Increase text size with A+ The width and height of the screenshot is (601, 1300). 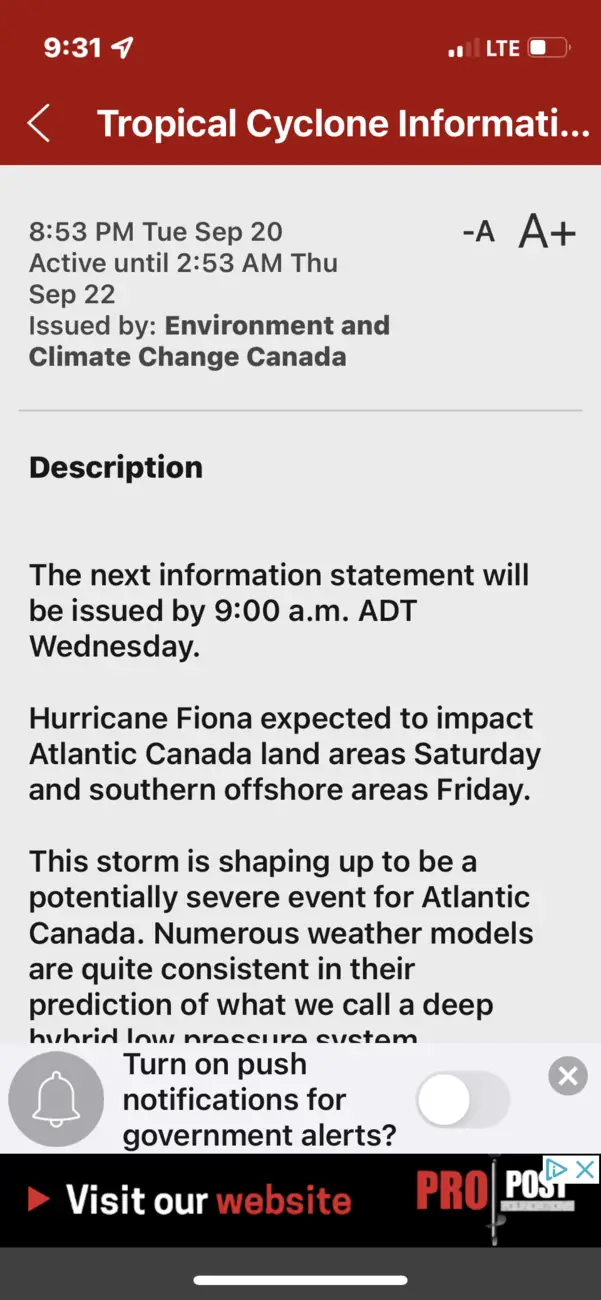pyautogui.click(x=547, y=232)
